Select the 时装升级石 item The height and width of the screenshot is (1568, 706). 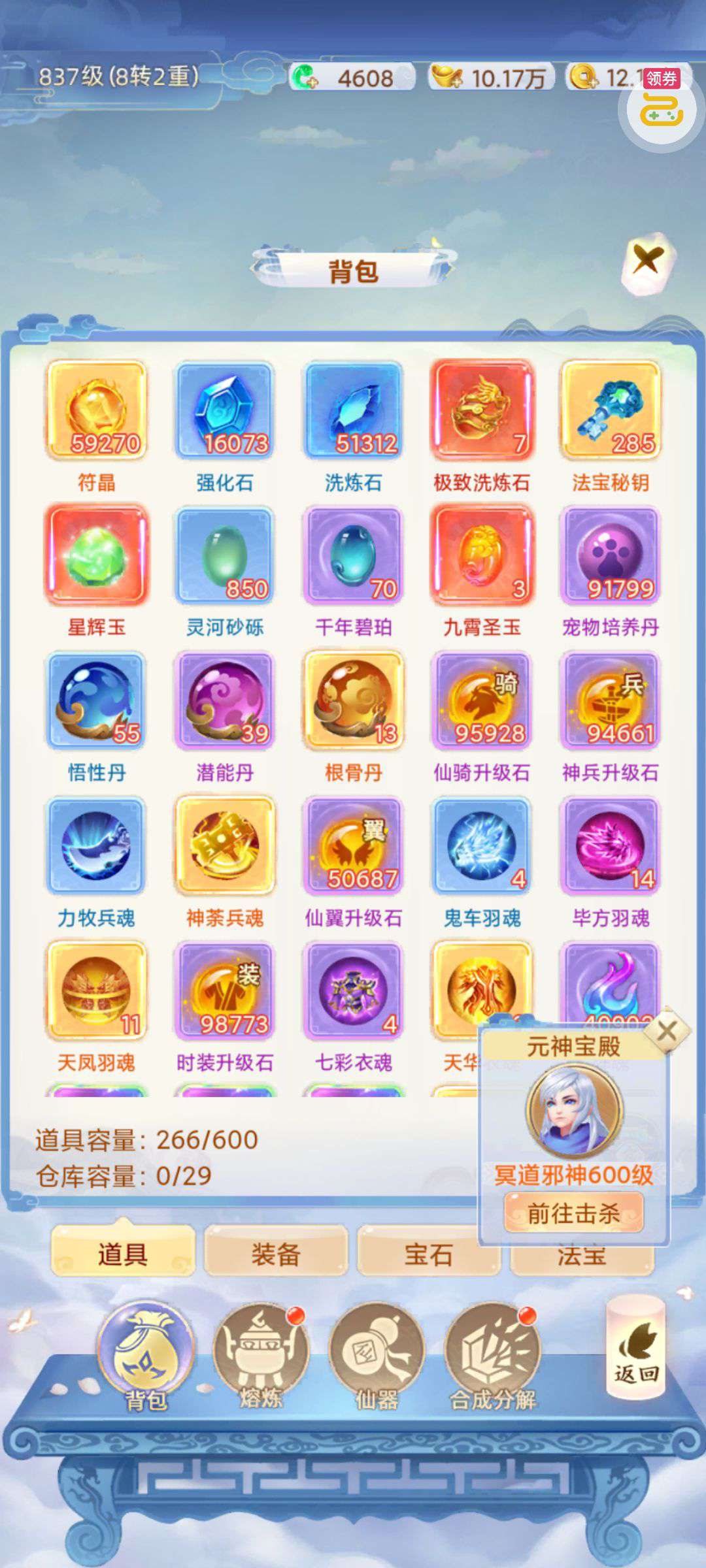[x=224, y=990]
